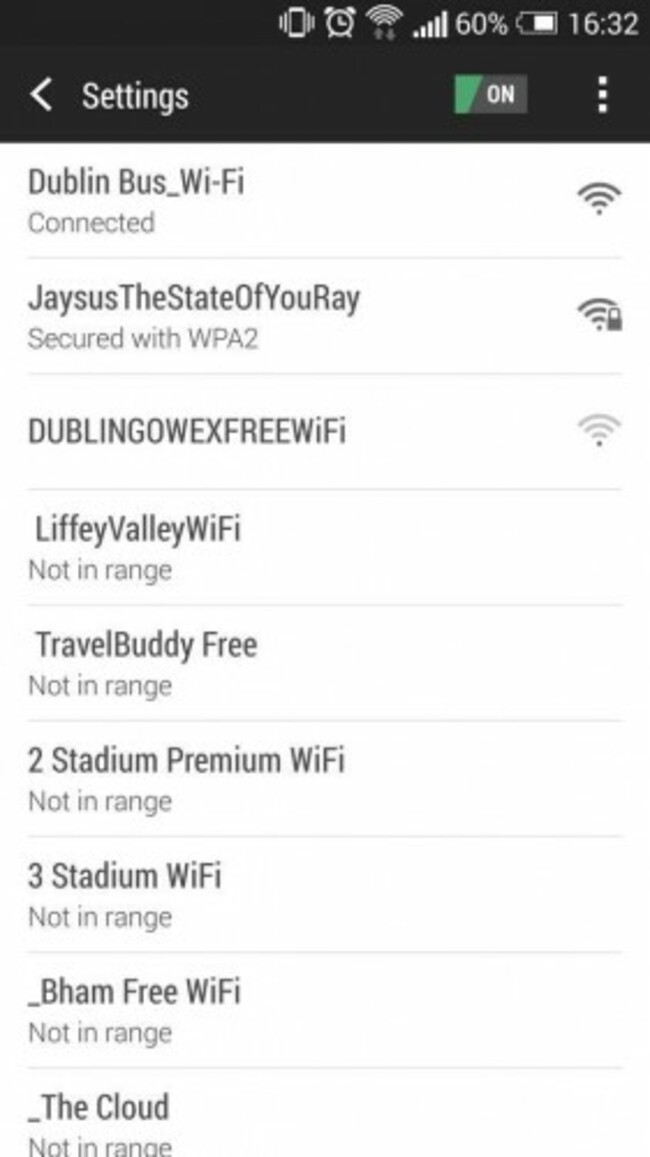
Task: Open the Dublin Bus_Wi-Fi network
Action: pyautogui.click(x=324, y=200)
